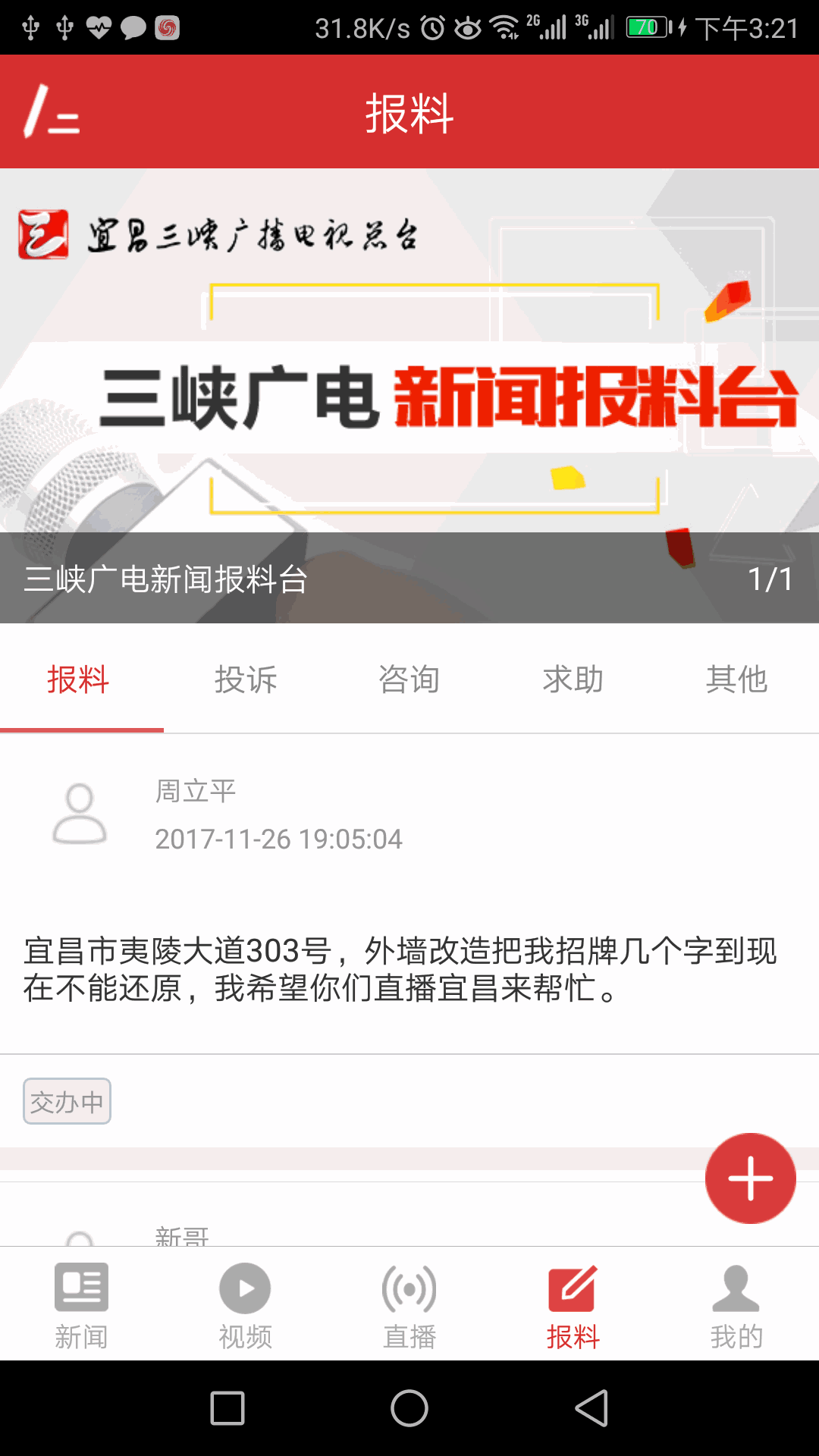Switch to the 其他 tab

tap(736, 679)
